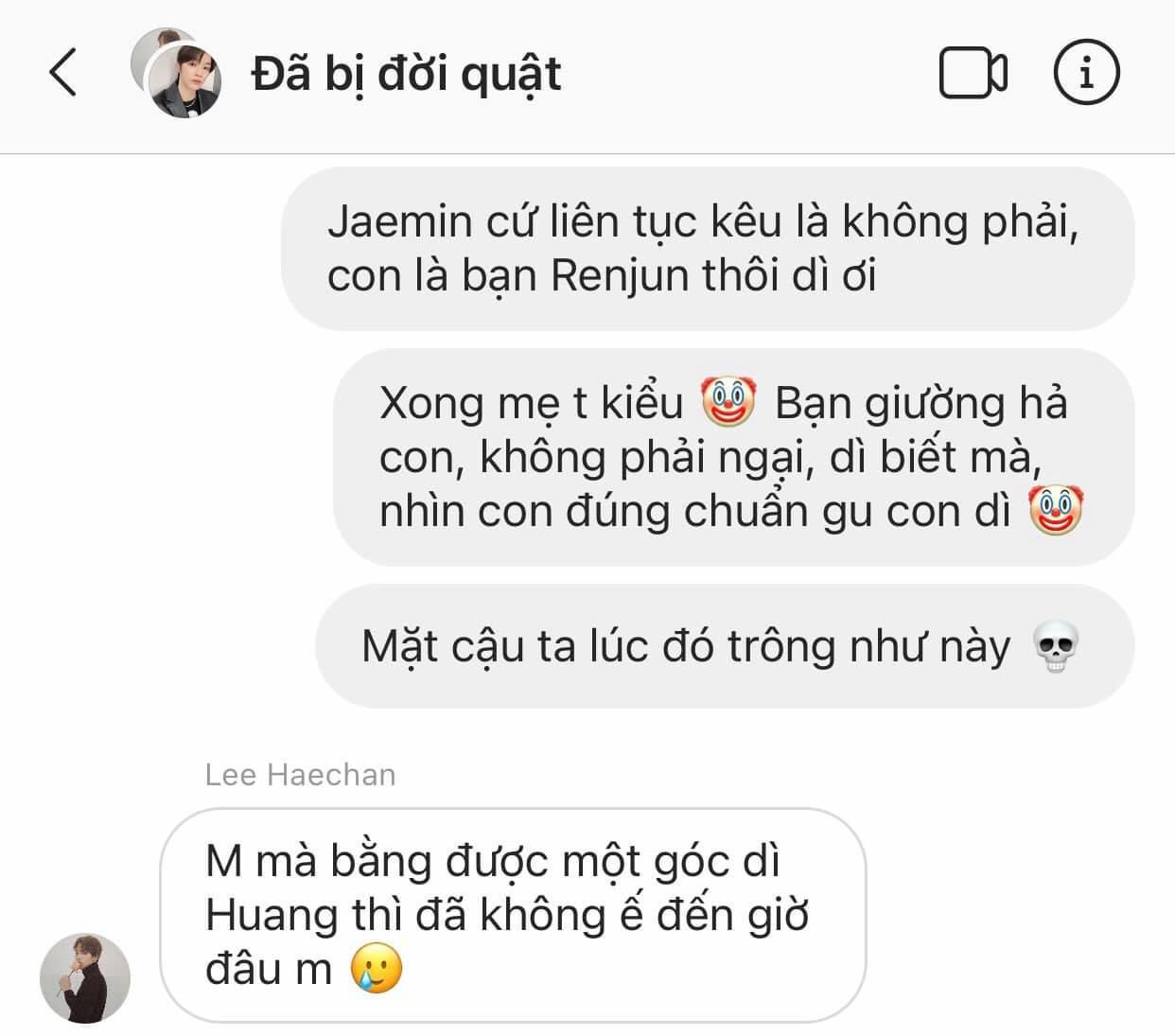The height and width of the screenshot is (1036, 1175).
Task: Open group profile "Đã bị đời quật"
Action: point(406,74)
